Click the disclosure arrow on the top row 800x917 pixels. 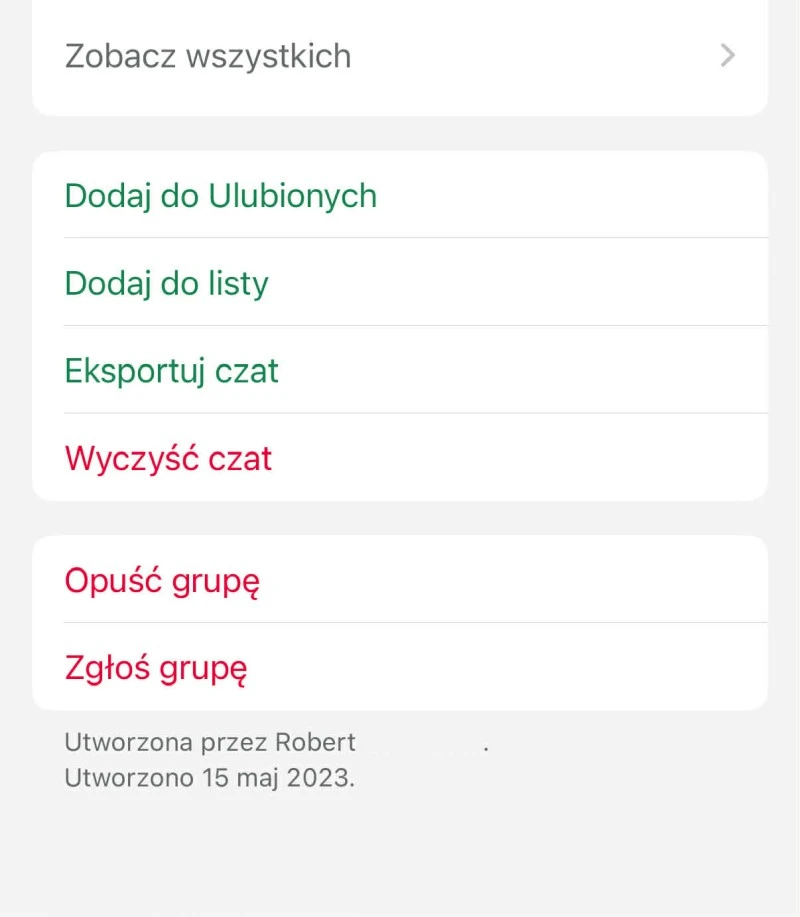pos(727,56)
